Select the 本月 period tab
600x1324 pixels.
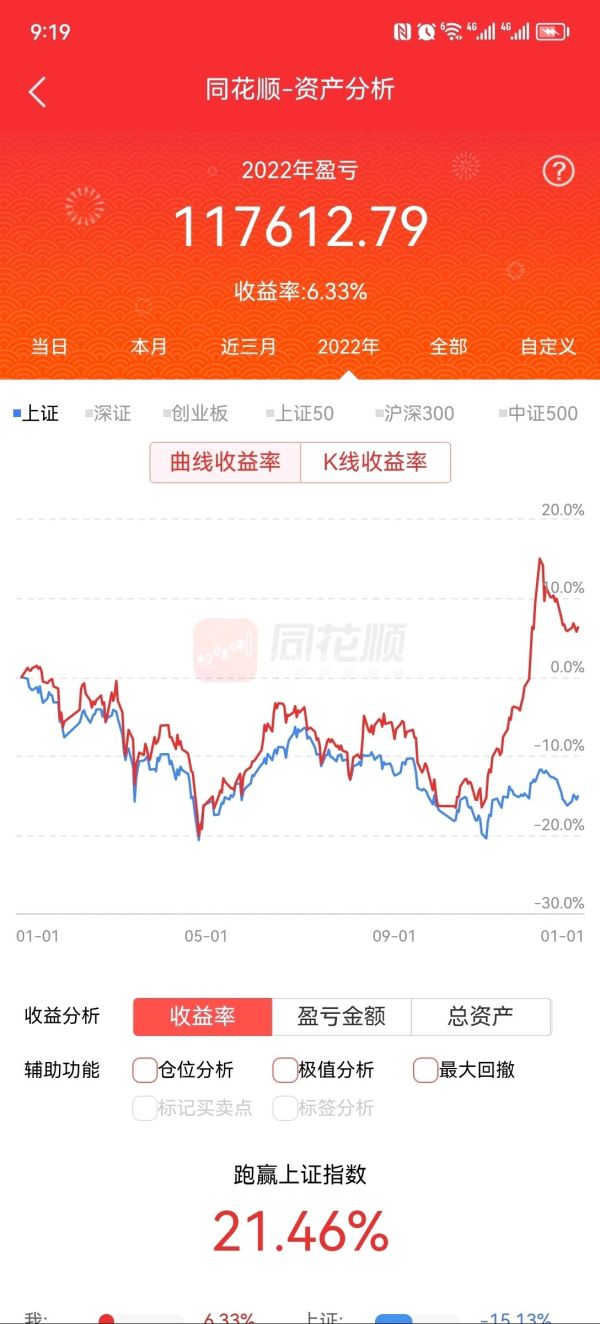pyautogui.click(x=149, y=347)
